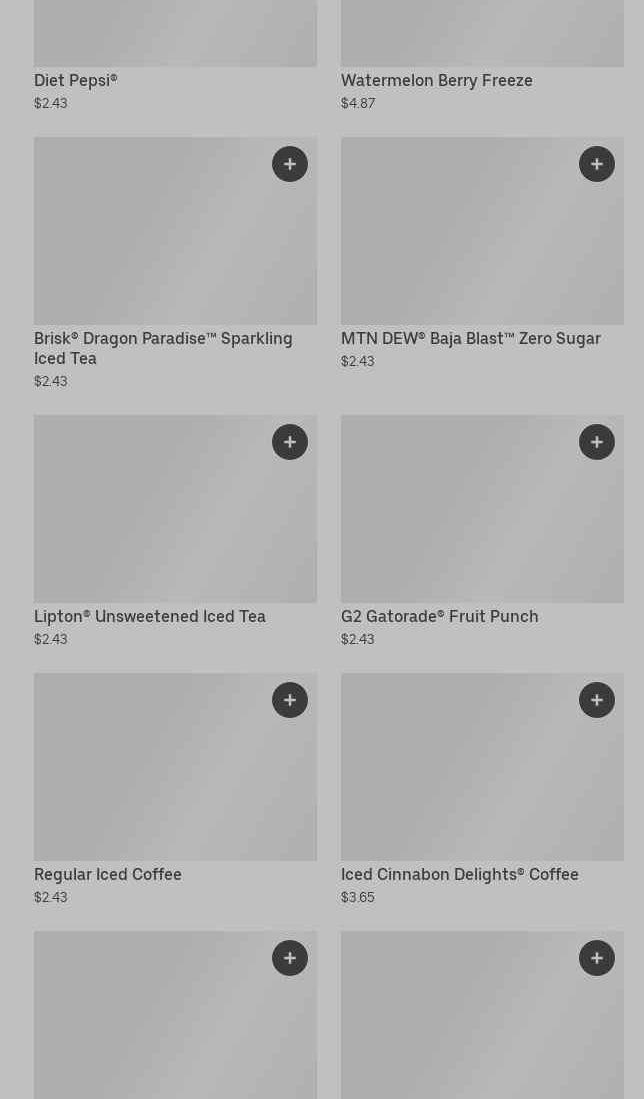The width and height of the screenshot is (644, 1099).
Task: Add Lipton Unsweetened Iced Tea to order
Action: (290, 442)
